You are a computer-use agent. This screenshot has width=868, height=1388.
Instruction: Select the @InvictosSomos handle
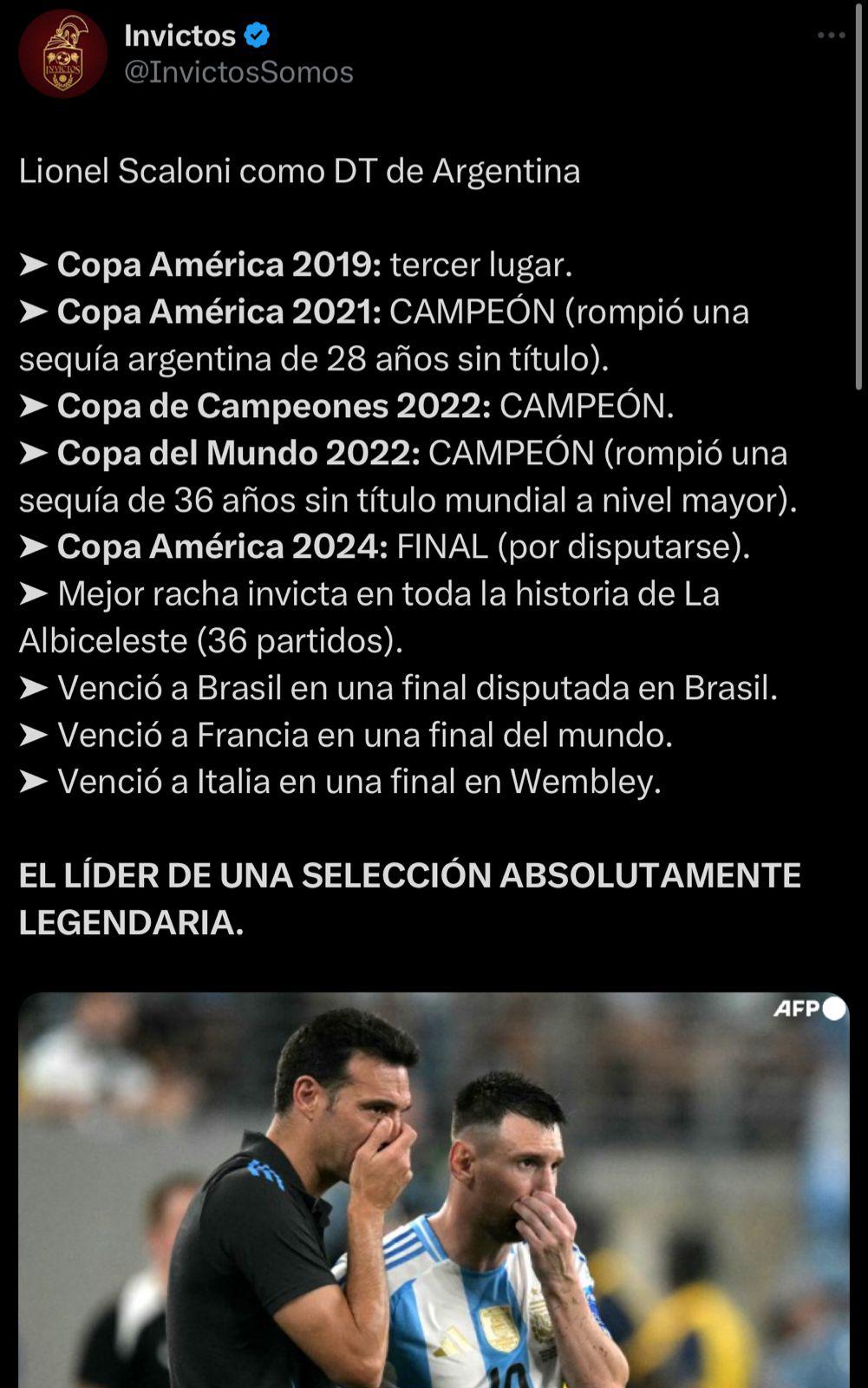237,73
